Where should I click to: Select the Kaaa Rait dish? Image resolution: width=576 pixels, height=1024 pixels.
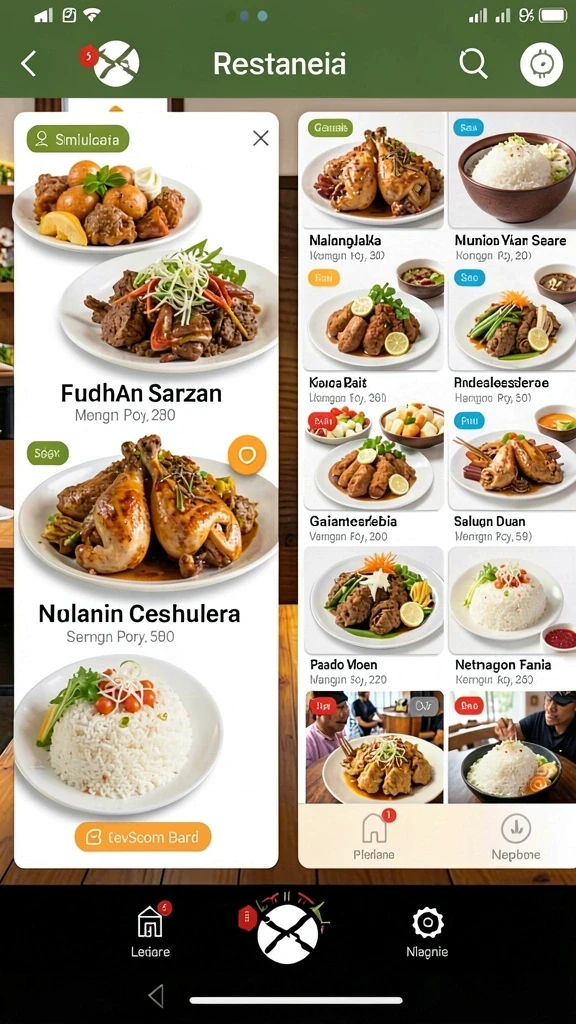click(374, 331)
